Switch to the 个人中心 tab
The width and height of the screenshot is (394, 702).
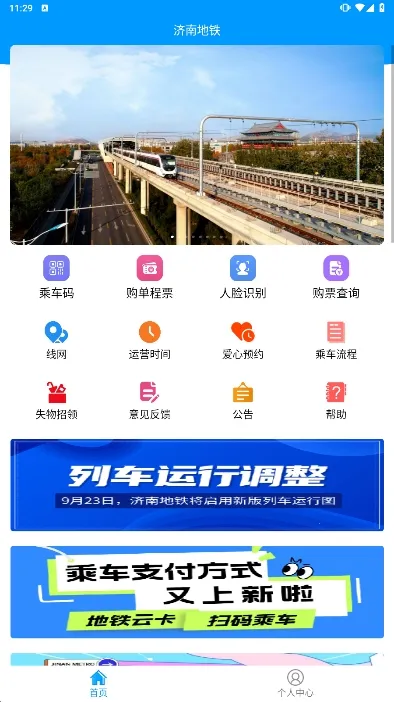click(x=296, y=684)
